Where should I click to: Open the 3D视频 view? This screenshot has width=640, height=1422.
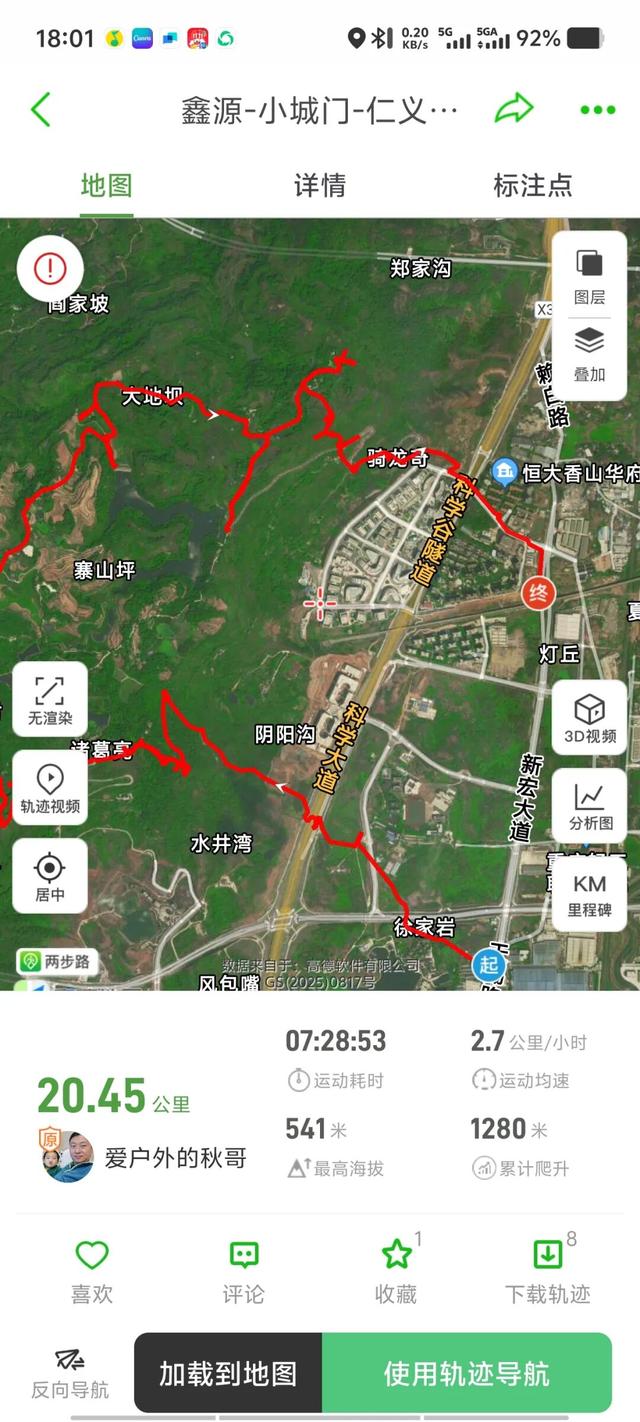coord(589,718)
